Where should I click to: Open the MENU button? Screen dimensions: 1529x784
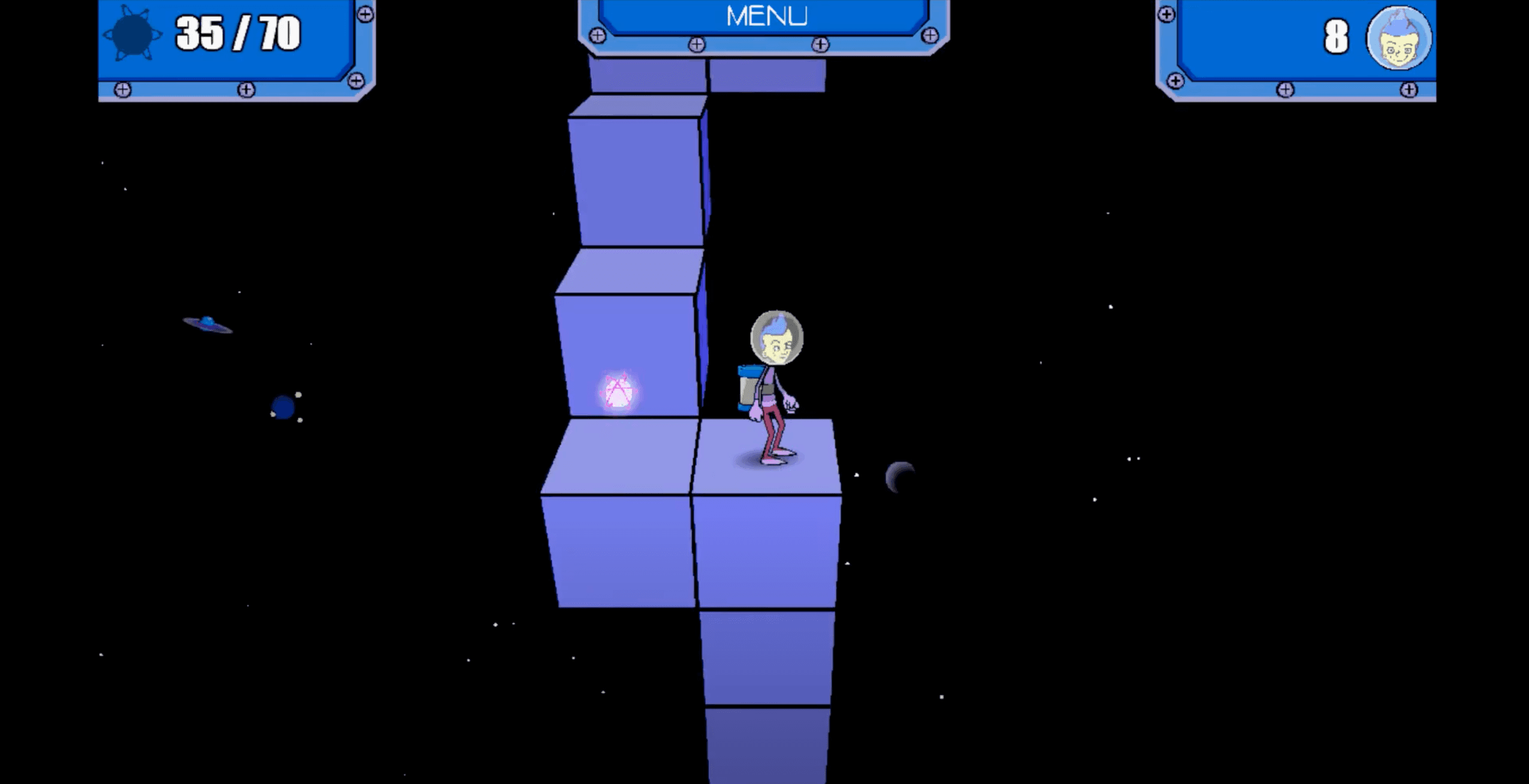coord(766,16)
